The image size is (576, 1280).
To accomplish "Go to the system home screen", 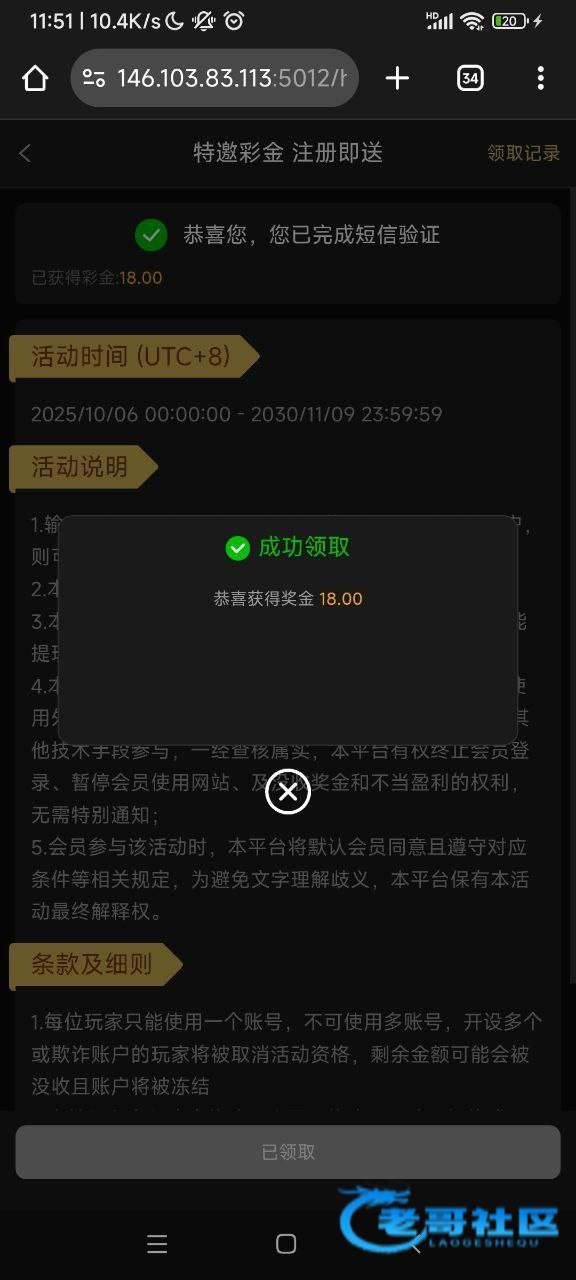I will (286, 1243).
